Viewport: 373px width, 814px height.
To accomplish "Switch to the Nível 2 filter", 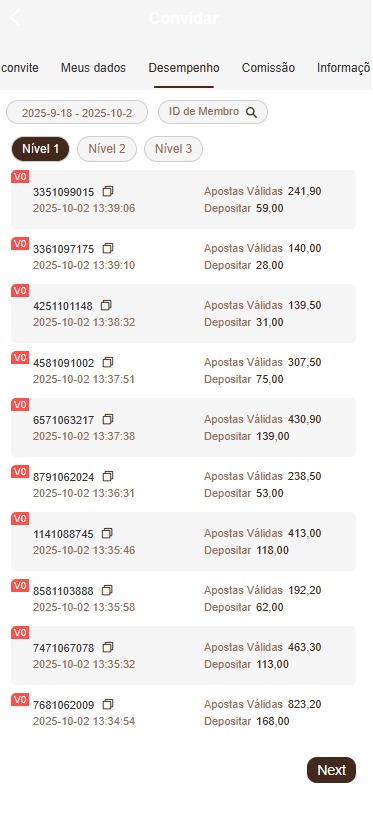I will (x=107, y=149).
